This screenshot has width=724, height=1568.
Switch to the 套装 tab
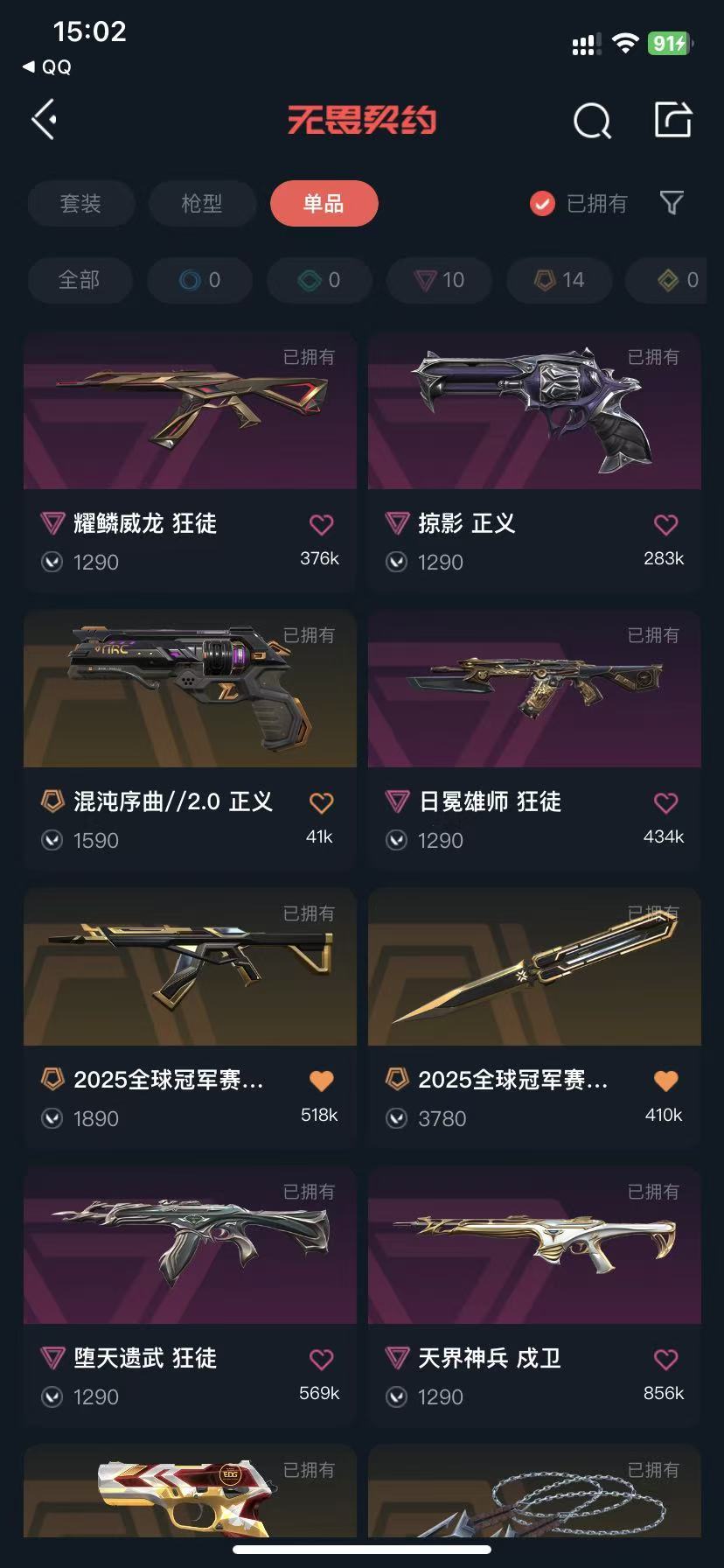click(x=80, y=204)
